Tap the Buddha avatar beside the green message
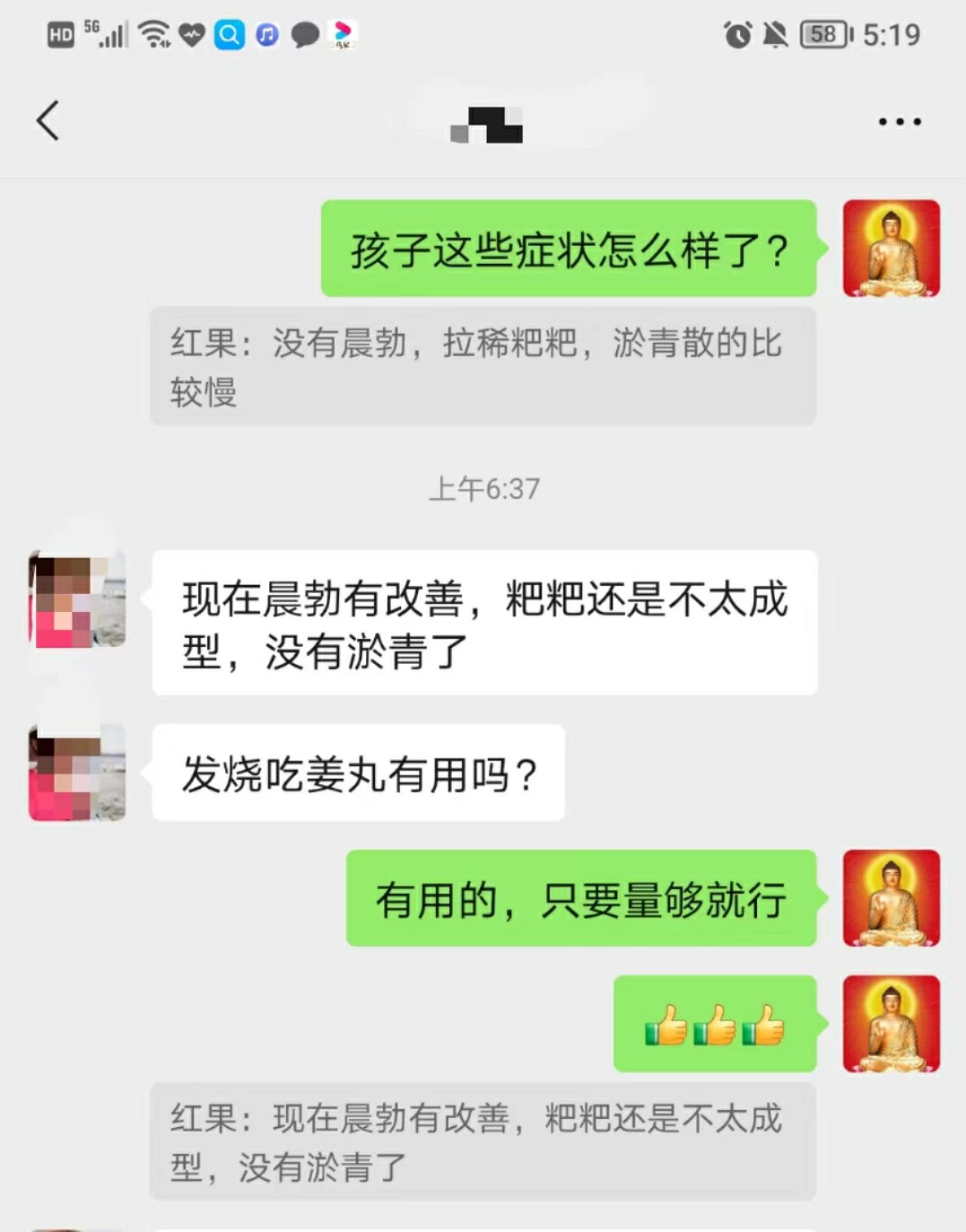Viewport: 966px width, 1232px height. (891, 249)
